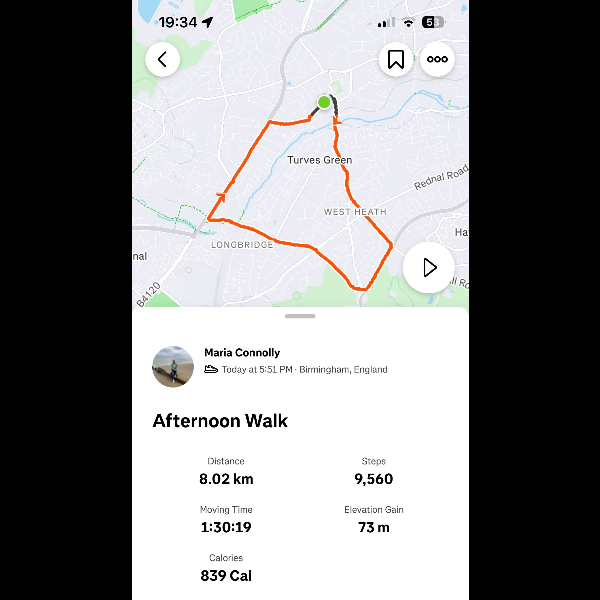This screenshot has width=600, height=600.
Task: Bookmark this activity route
Action: point(395,59)
